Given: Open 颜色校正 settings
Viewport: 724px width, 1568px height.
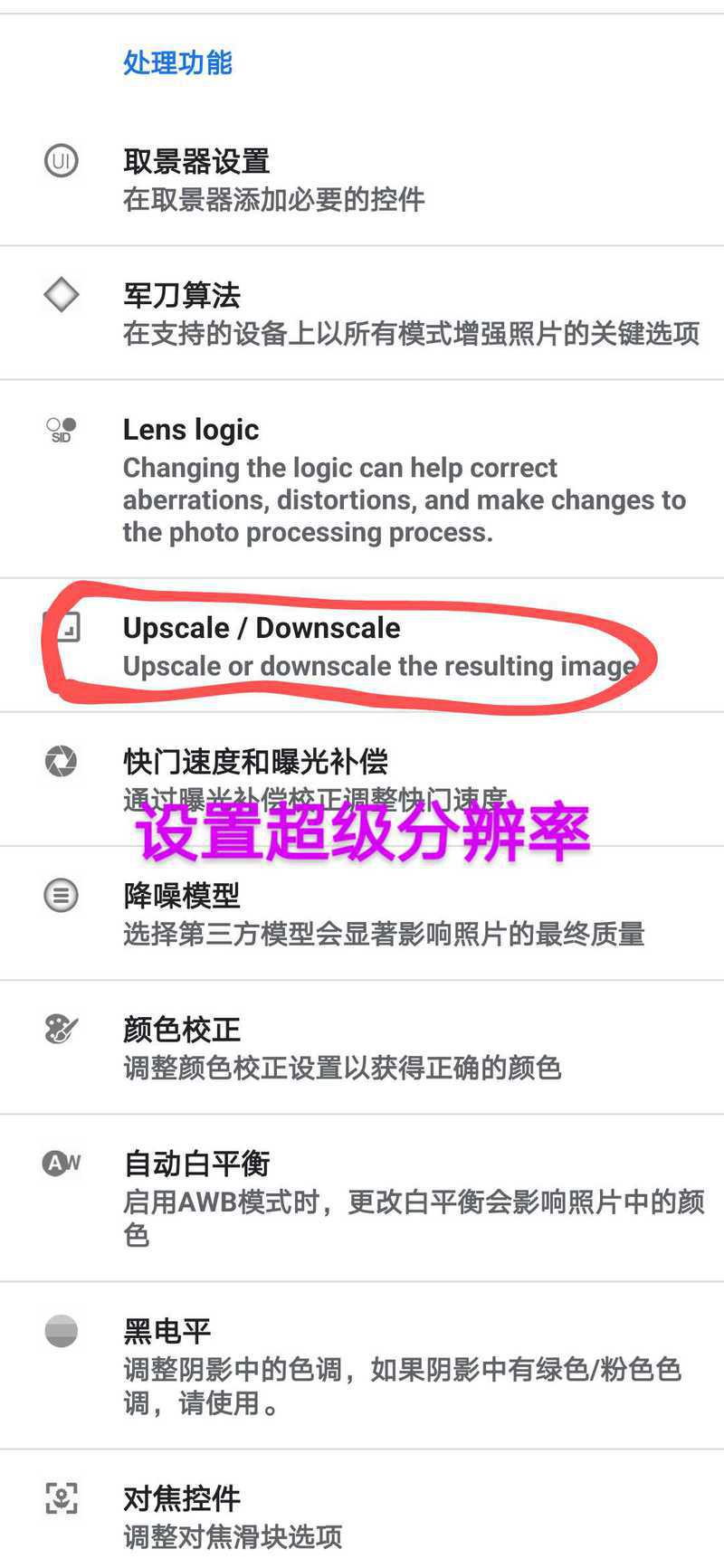Looking at the screenshot, I should [x=362, y=1048].
